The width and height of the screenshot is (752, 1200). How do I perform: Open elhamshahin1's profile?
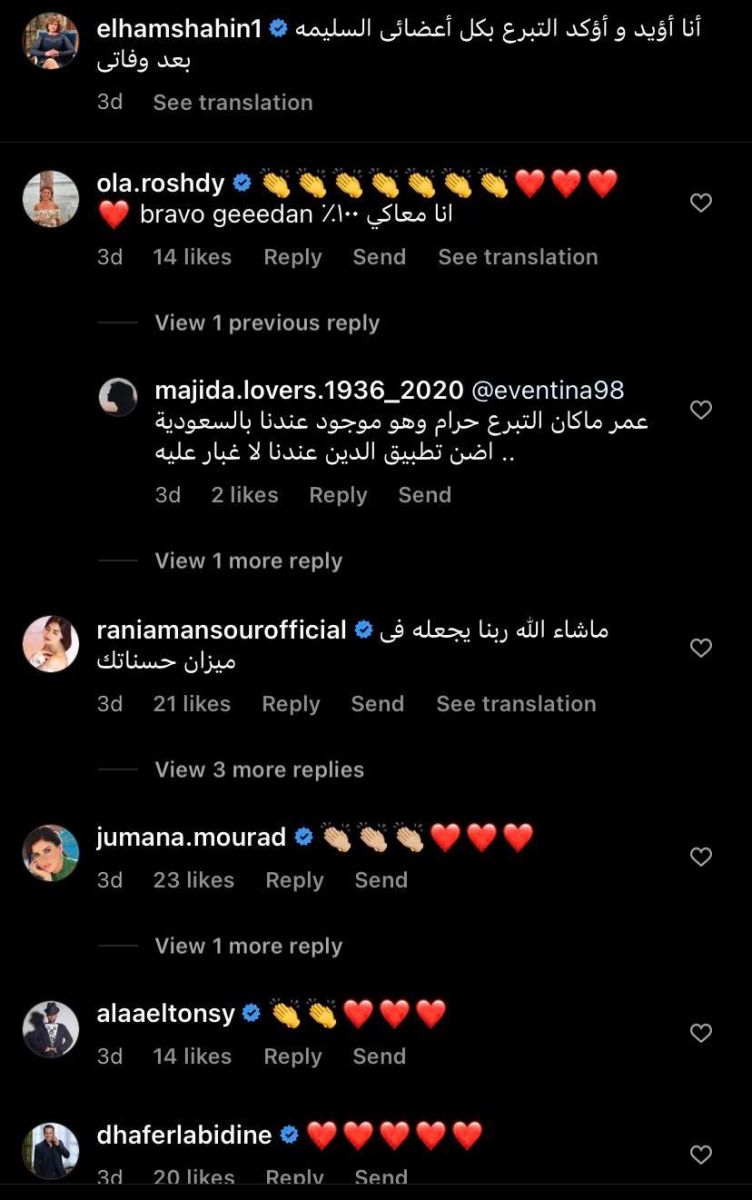pyautogui.click(x=178, y=29)
